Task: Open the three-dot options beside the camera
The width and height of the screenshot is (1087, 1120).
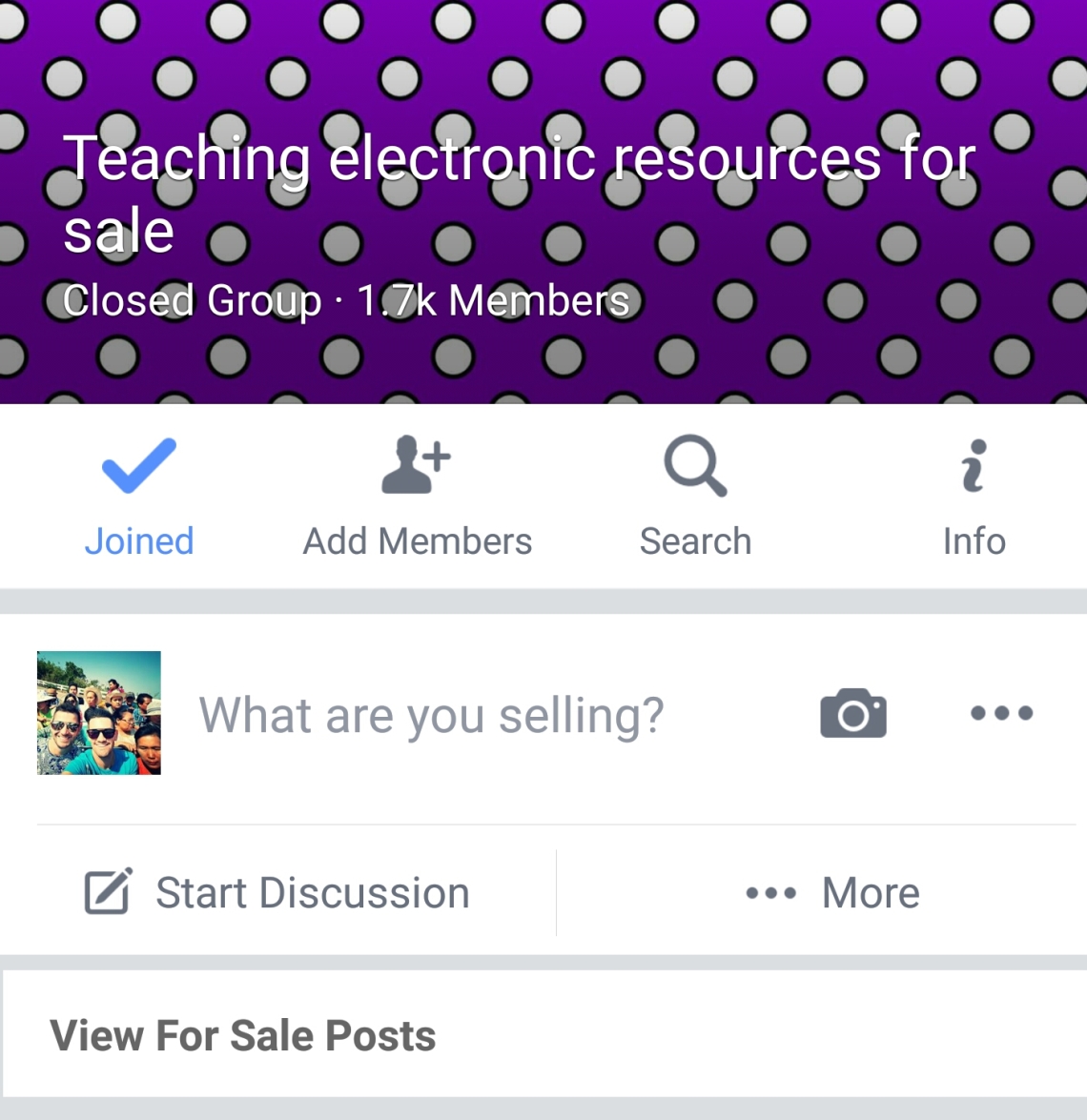Action: pyautogui.click(x=1001, y=713)
